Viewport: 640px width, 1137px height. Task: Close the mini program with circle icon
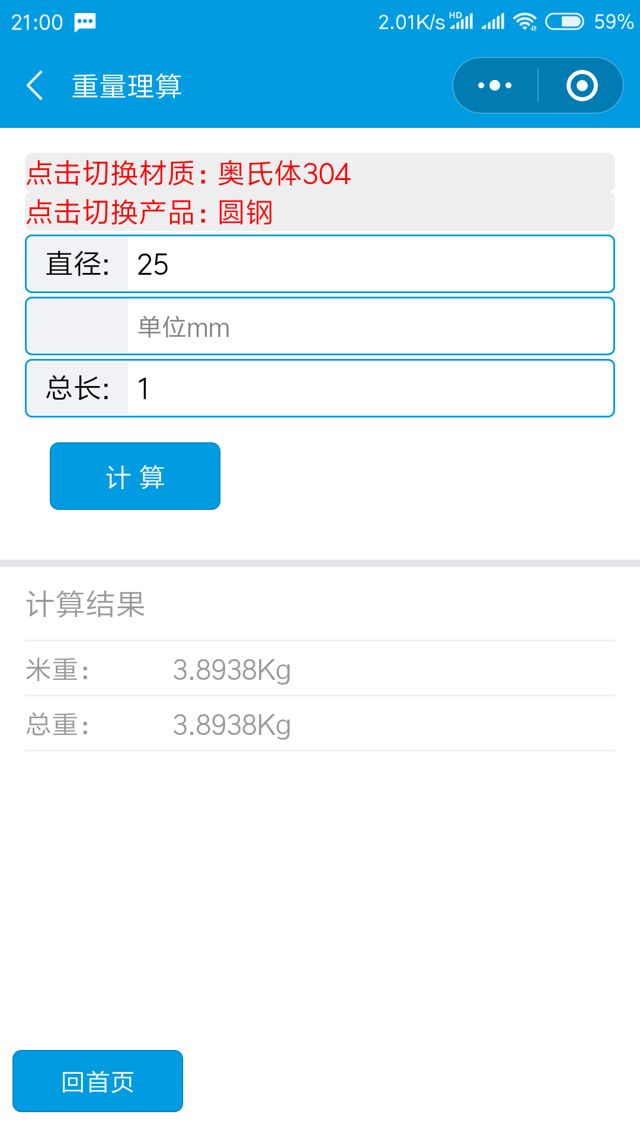(x=581, y=86)
